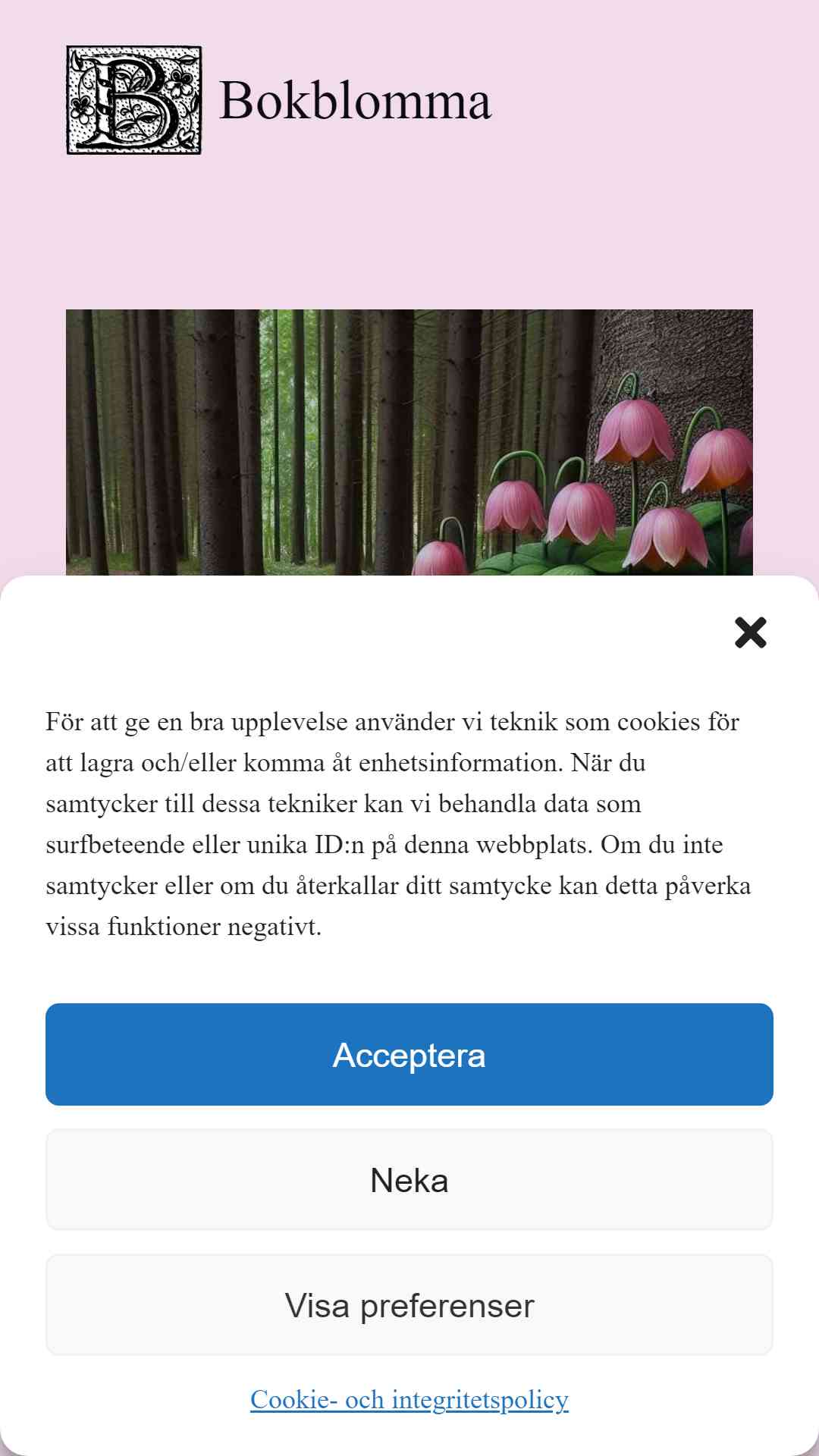Open the Cookie- och integritetspolicy link
The width and height of the screenshot is (819, 1456).
coord(409,1399)
